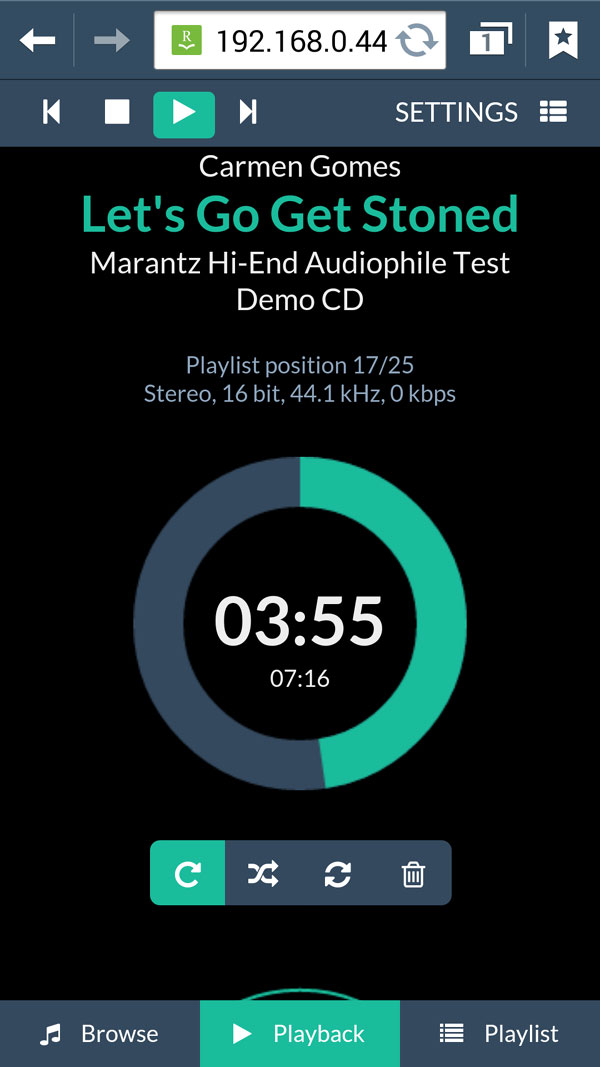600x1067 pixels.
Task: Open the browser tabs switcher
Action: click(x=490, y=40)
